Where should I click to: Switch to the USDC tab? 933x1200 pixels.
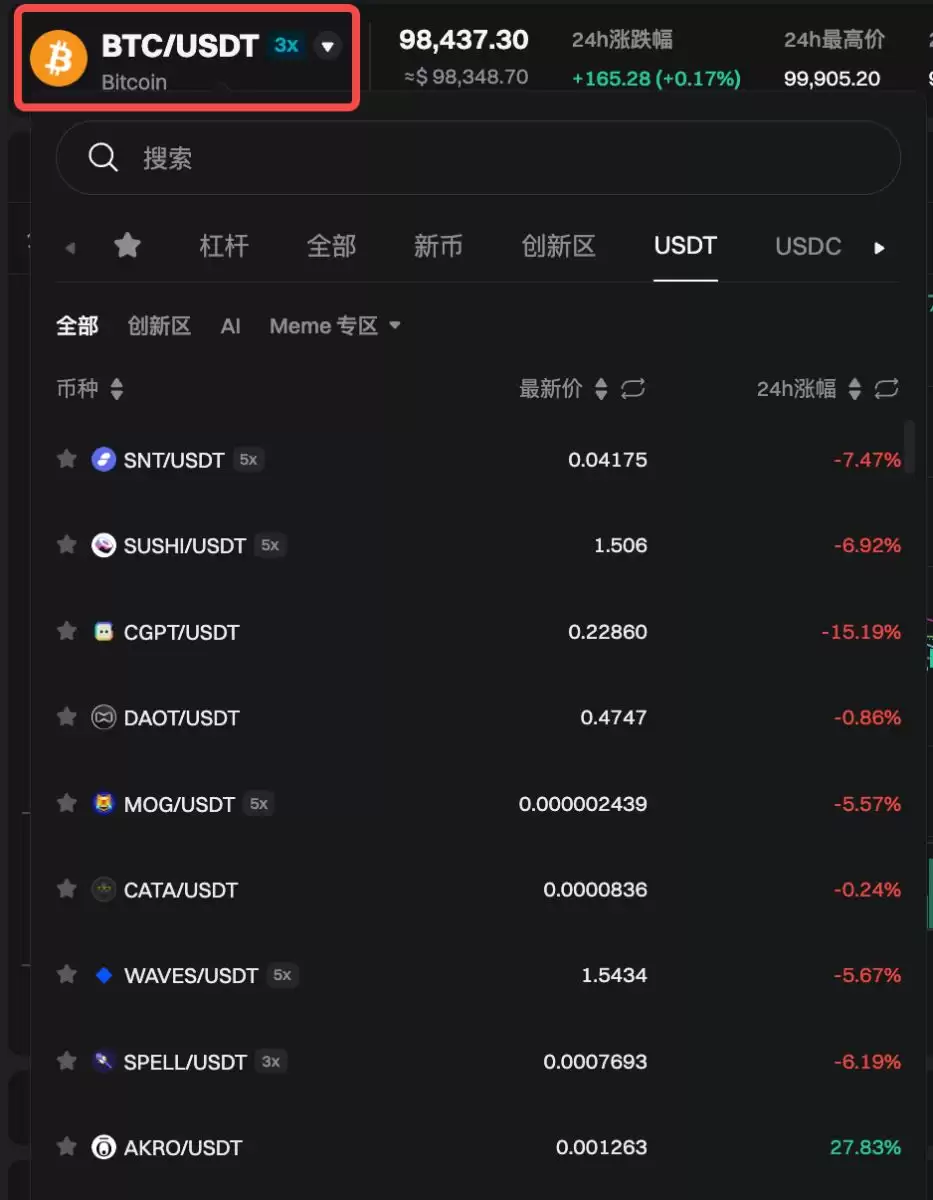click(x=807, y=246)
